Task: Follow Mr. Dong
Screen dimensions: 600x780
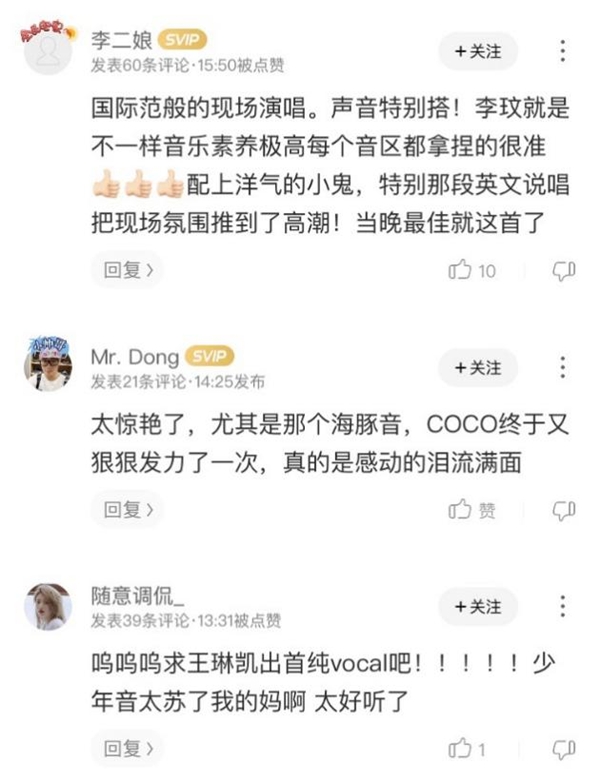Action: coord(478,367)
